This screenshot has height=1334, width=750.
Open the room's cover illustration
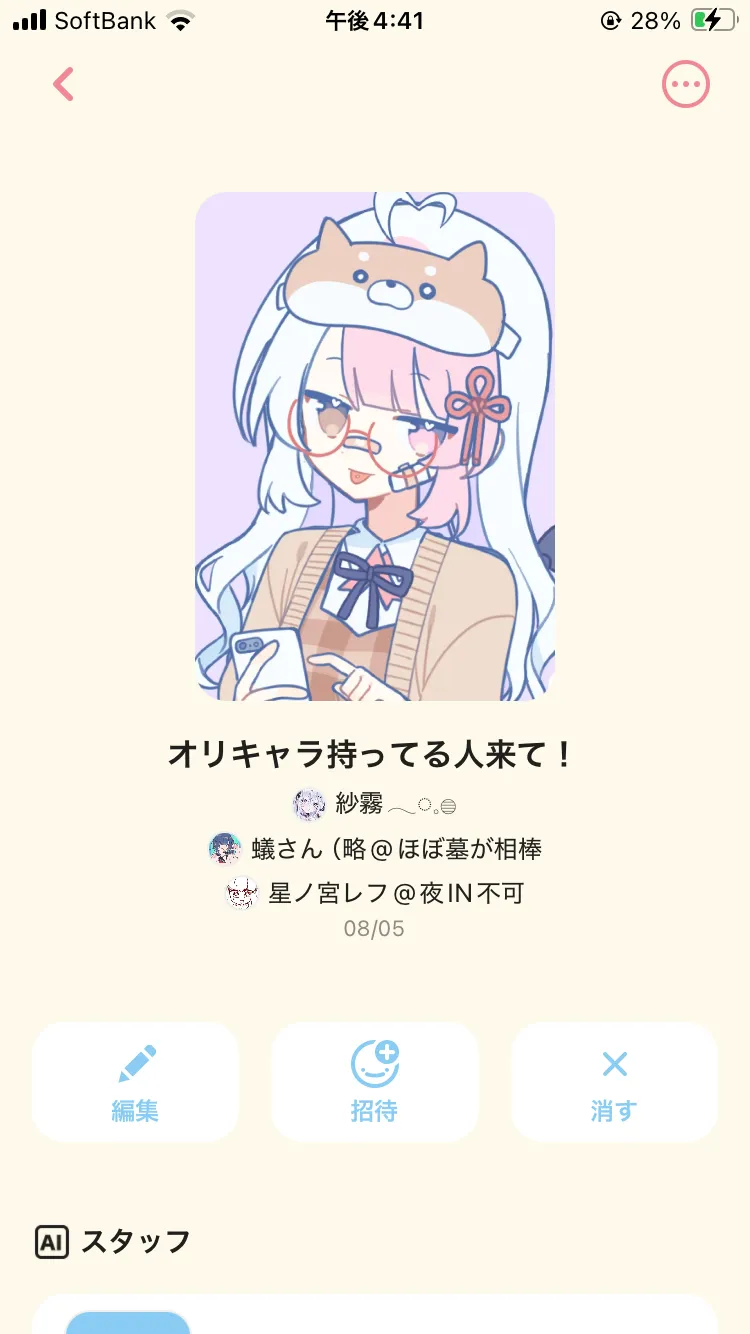click(x=375, y=446)
